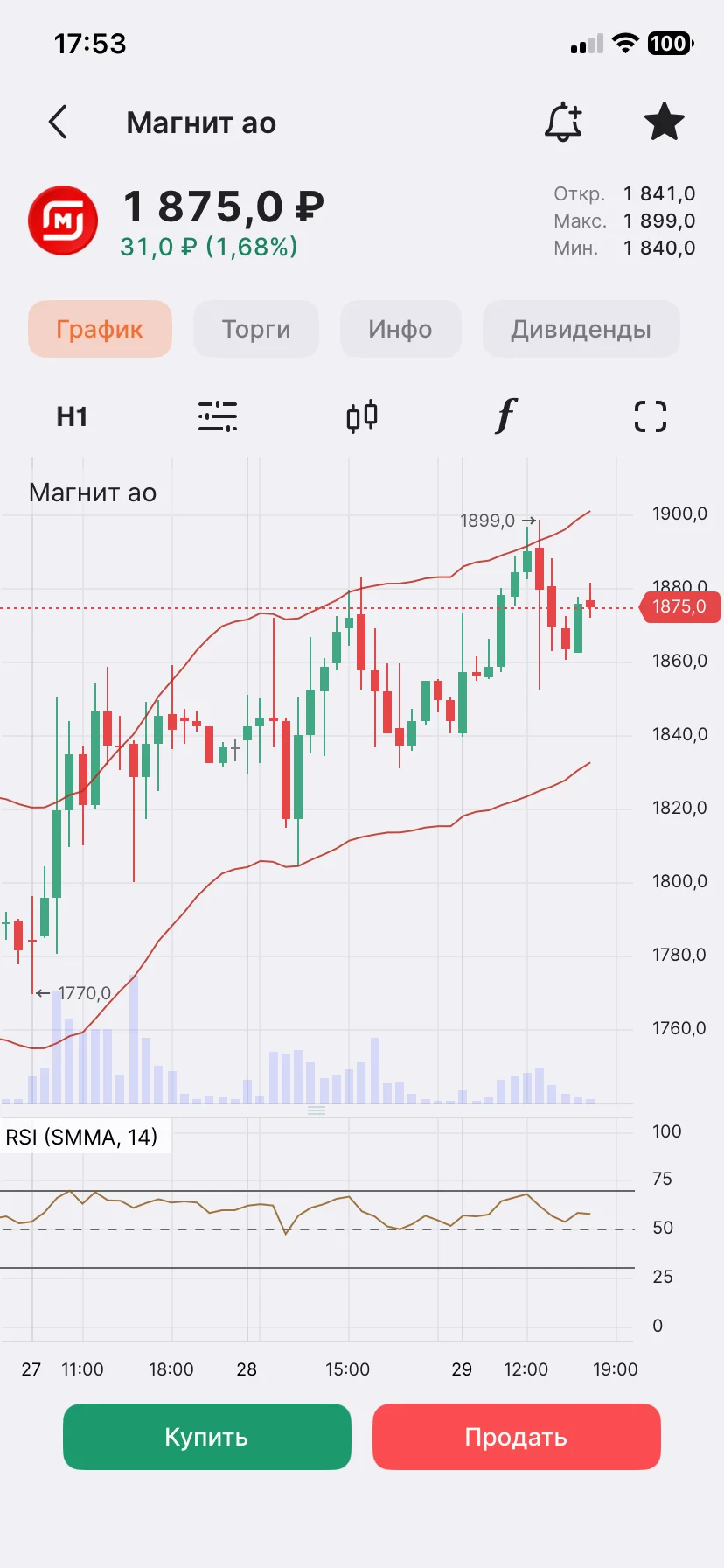Go back from the Магнит ао page
This screenshot has height=1568, width=724.
58,122
